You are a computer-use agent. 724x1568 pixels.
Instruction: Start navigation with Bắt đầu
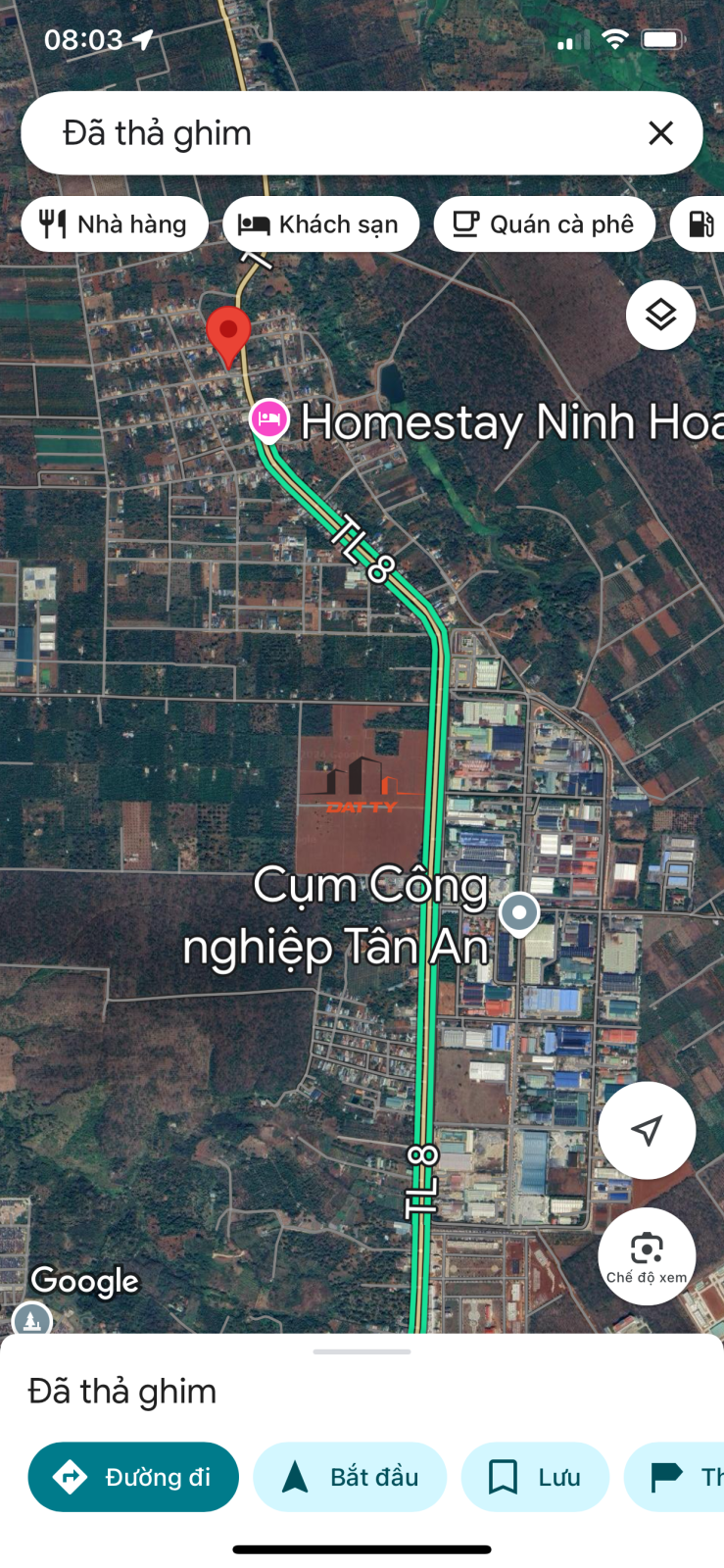click(x=350, y=1477)
